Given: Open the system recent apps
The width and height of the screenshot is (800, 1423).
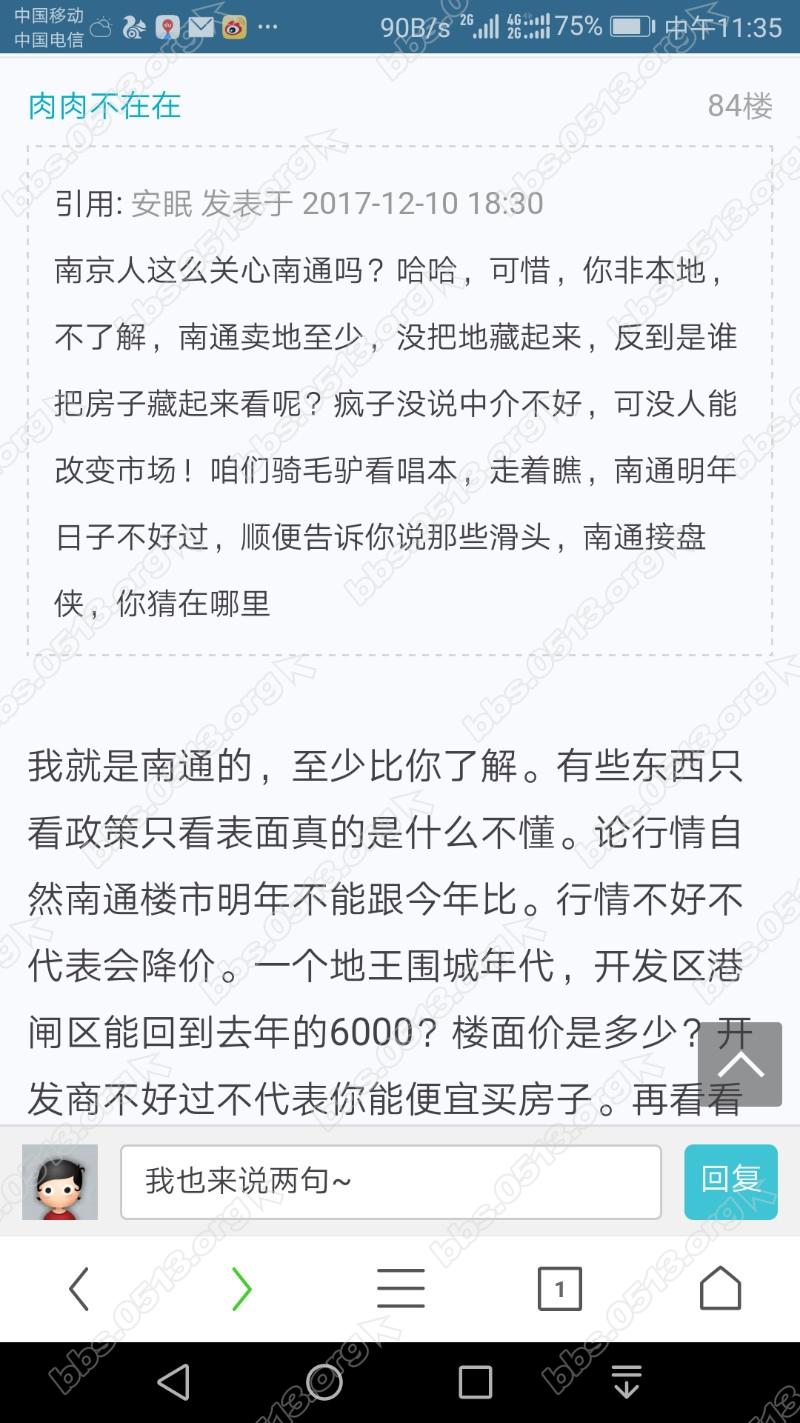Looking at the screenshot, I should tap(475, 1382).
